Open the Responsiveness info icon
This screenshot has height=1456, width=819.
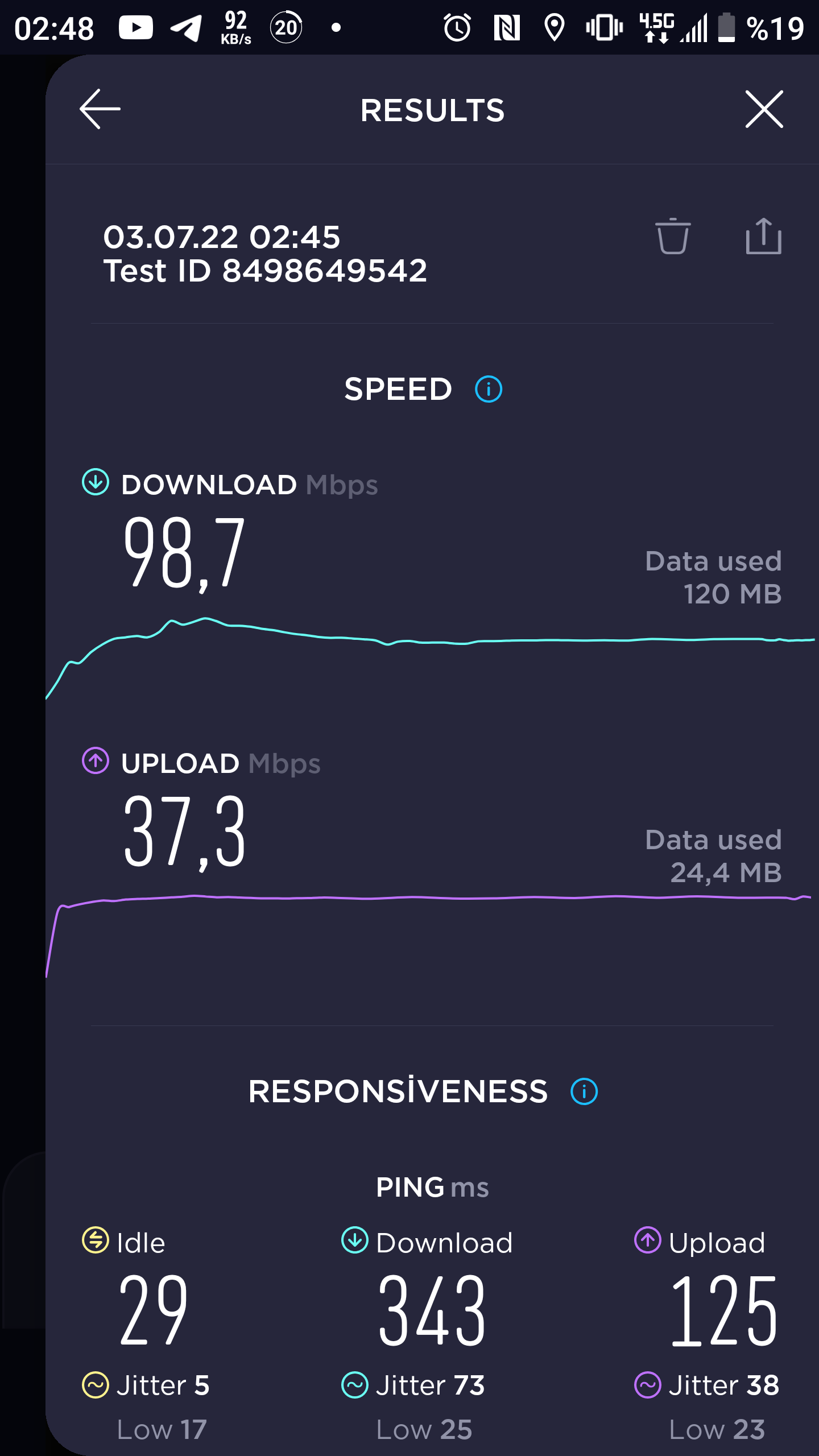[584, 1091]
